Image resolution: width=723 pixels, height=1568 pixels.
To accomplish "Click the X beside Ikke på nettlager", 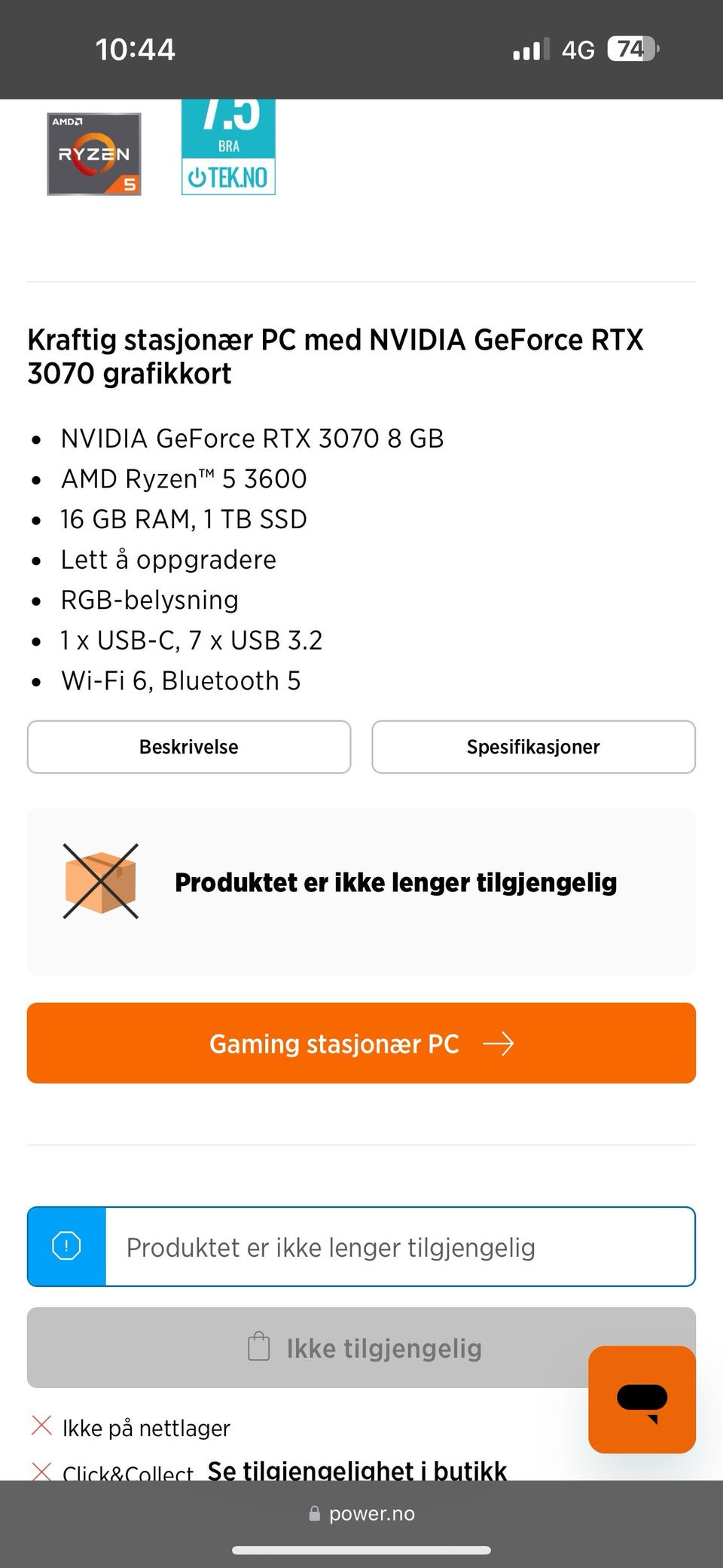I will [41, 1426].
